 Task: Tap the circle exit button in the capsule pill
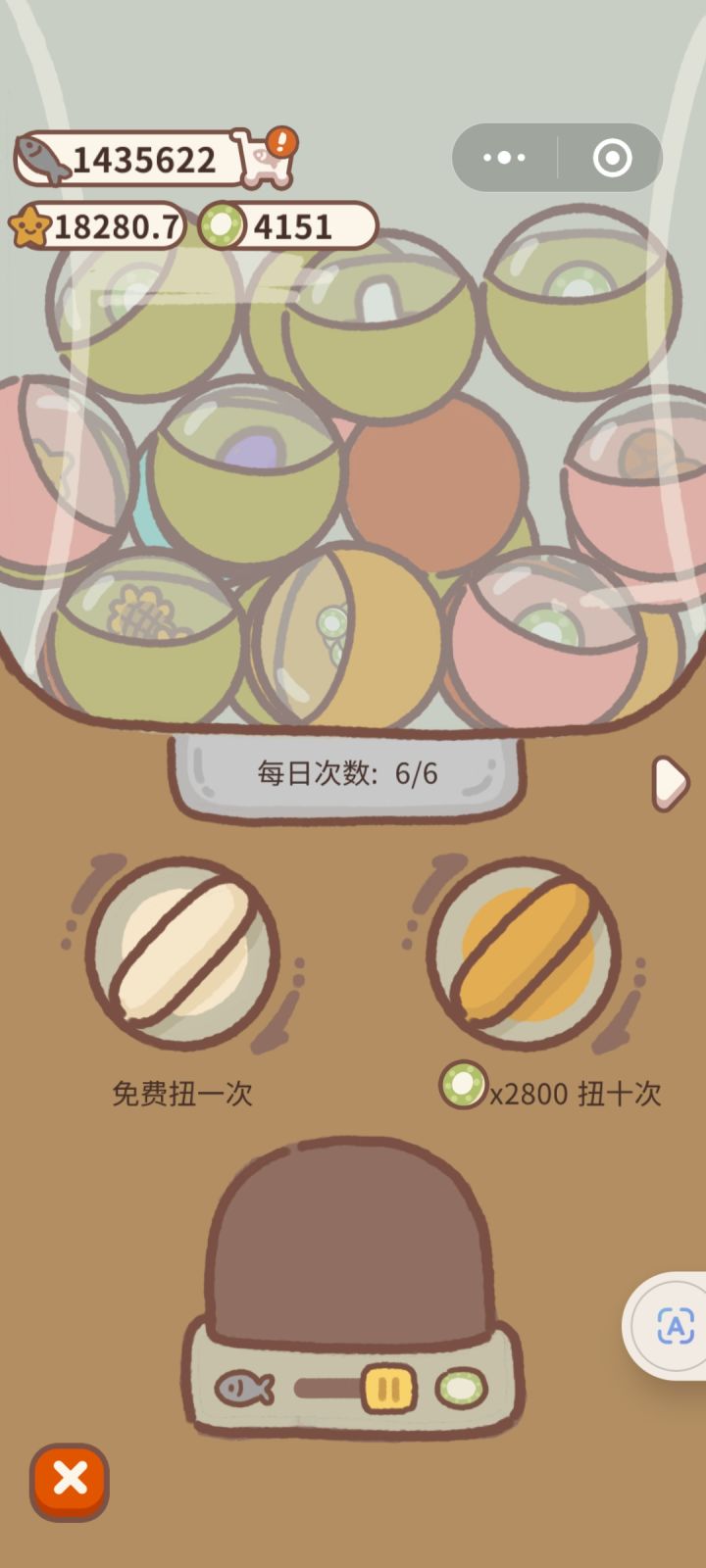[610, 157]
